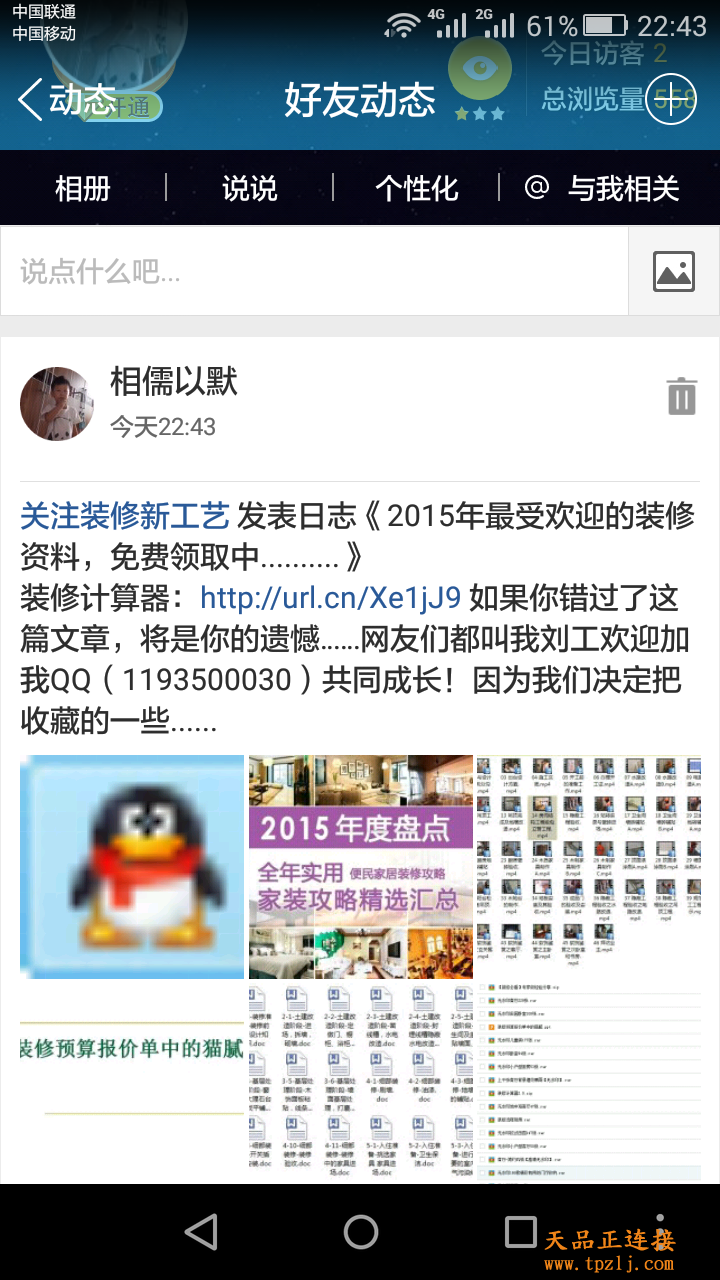
Task: Open the 相册 tab
Action: (82, 188)
